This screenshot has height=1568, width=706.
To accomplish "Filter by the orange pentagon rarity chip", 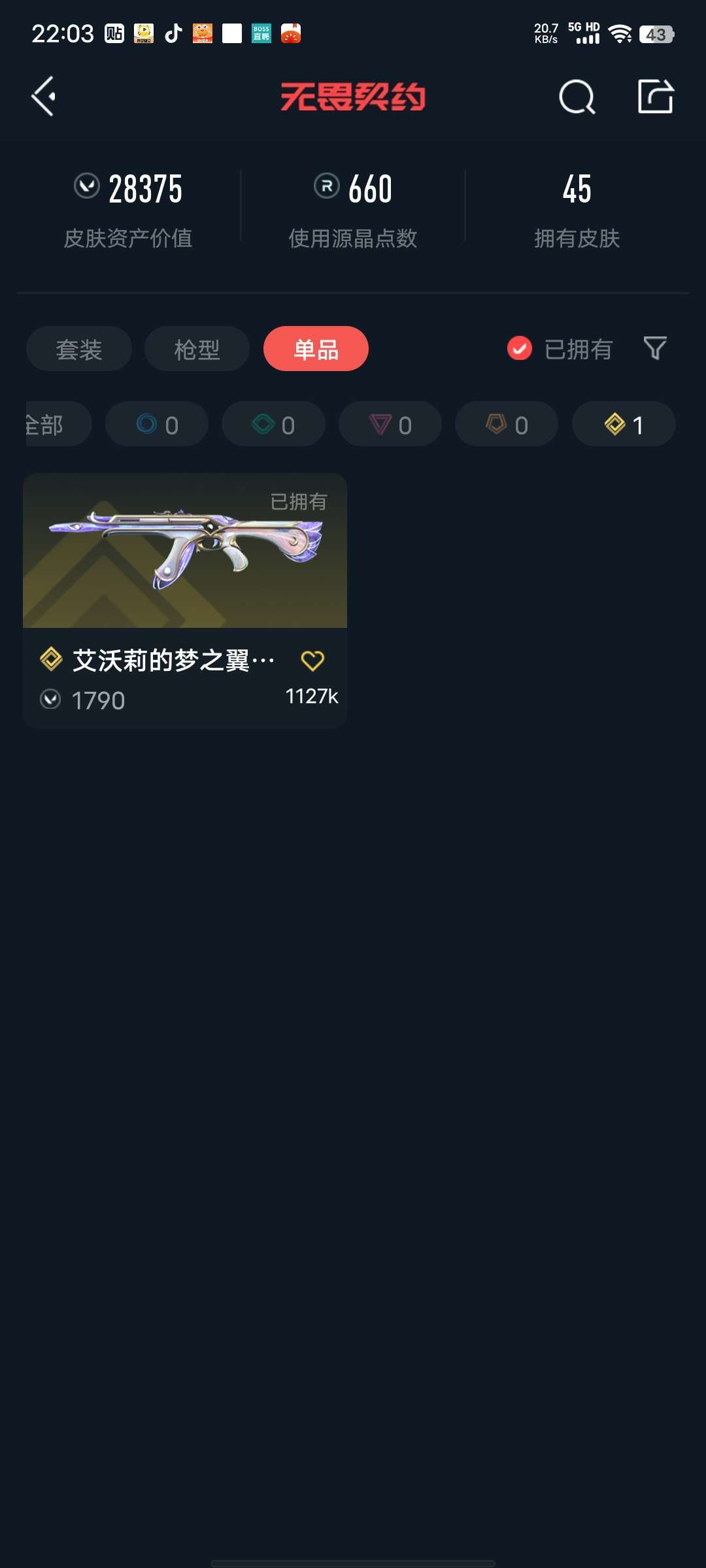I will coord(507,424).
